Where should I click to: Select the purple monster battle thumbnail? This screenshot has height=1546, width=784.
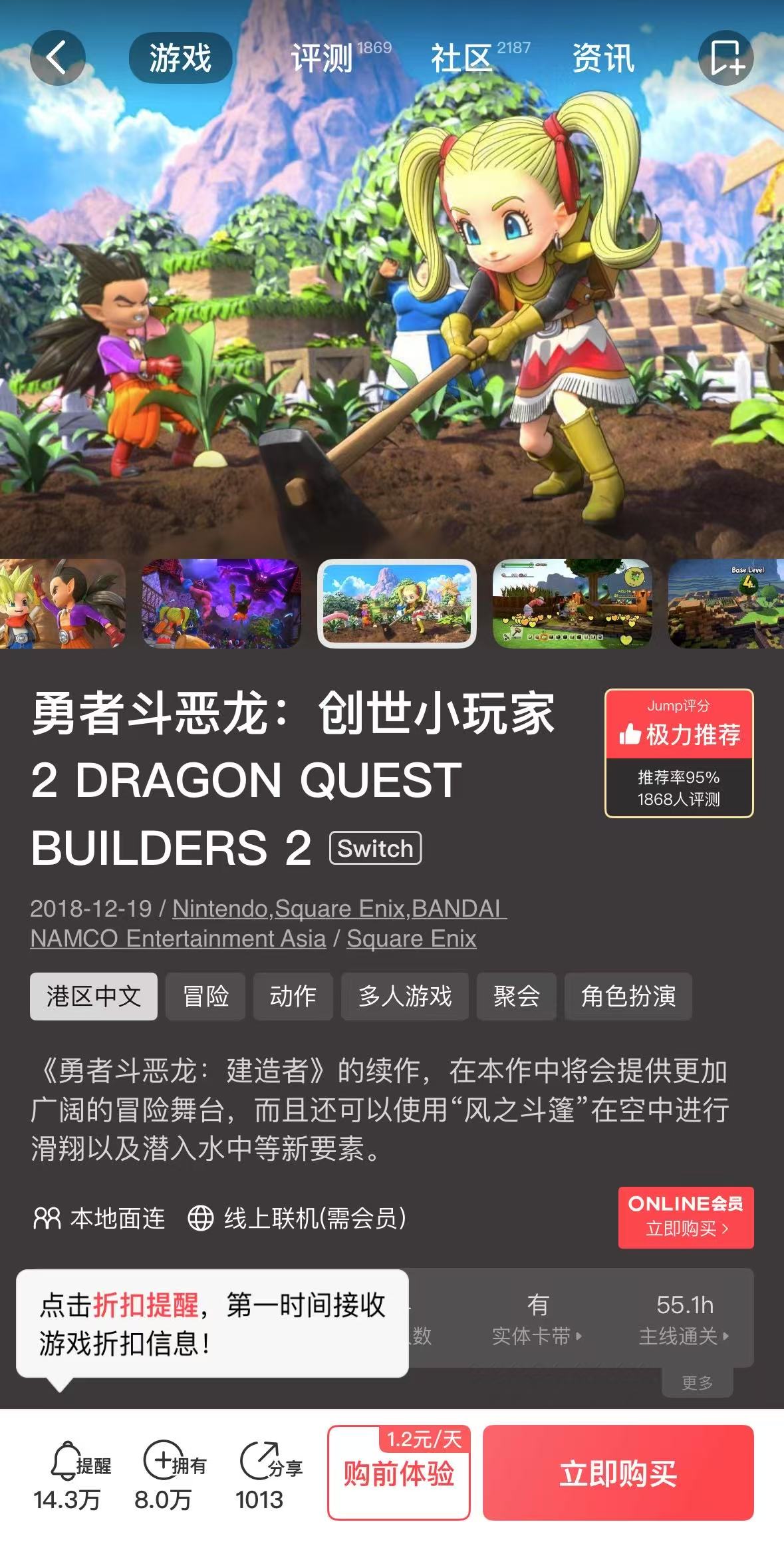(221, 603)
